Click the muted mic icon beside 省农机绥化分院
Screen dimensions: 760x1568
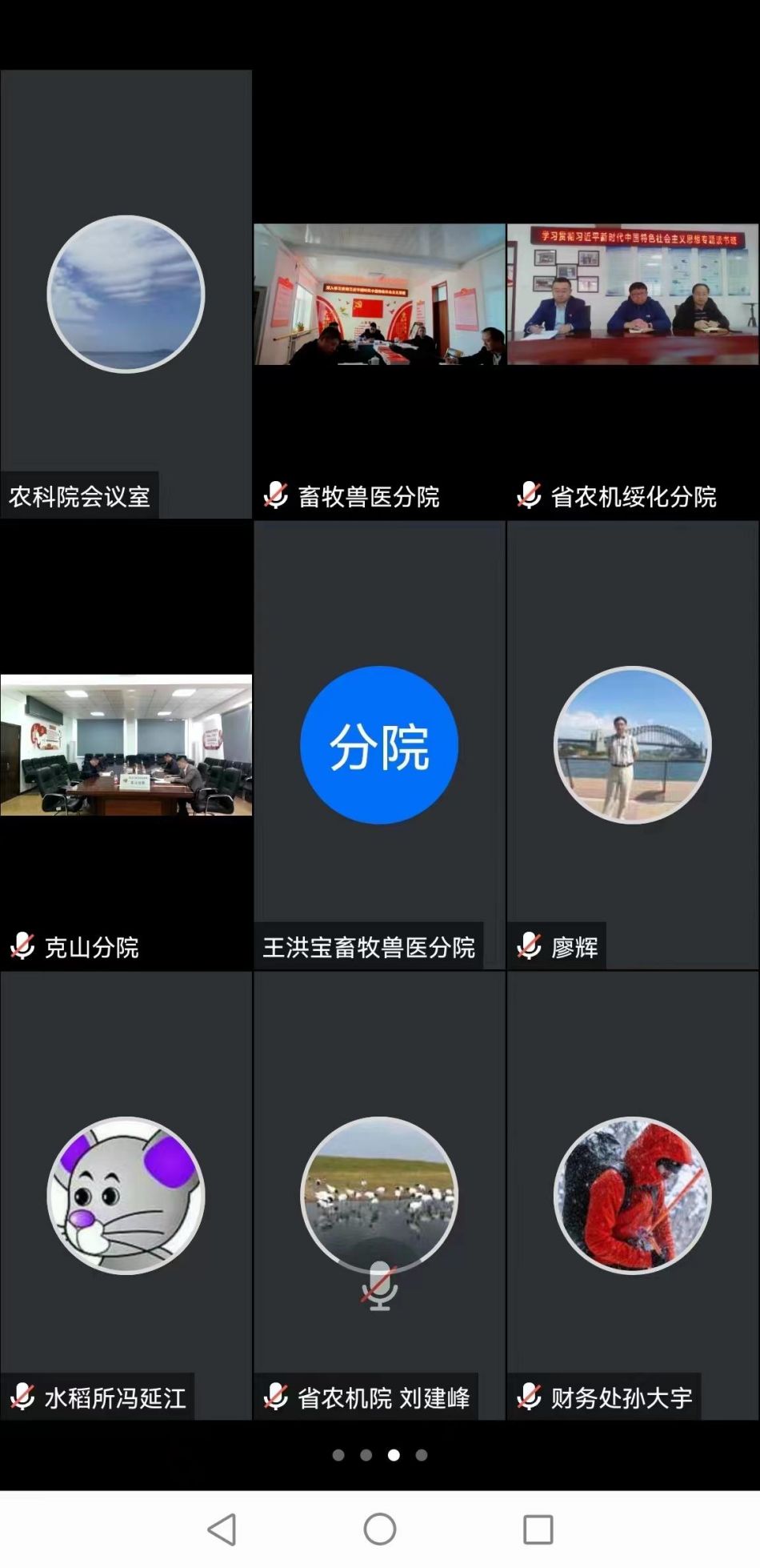tap(529, 496)
